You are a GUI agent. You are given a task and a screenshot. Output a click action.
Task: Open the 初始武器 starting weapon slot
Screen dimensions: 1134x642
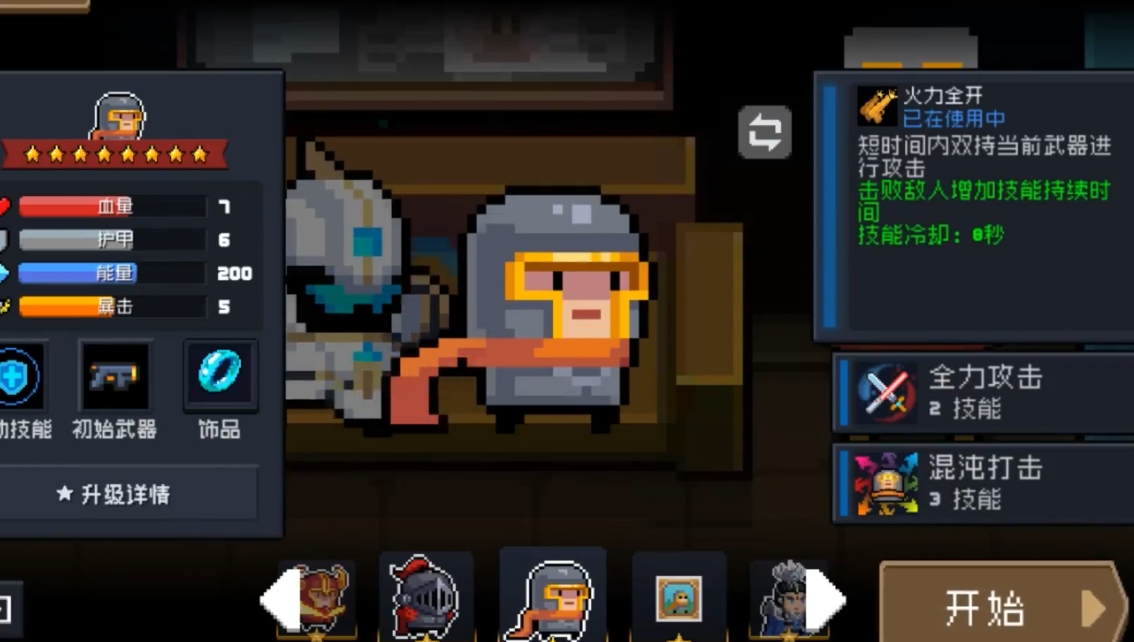[115, 377]
